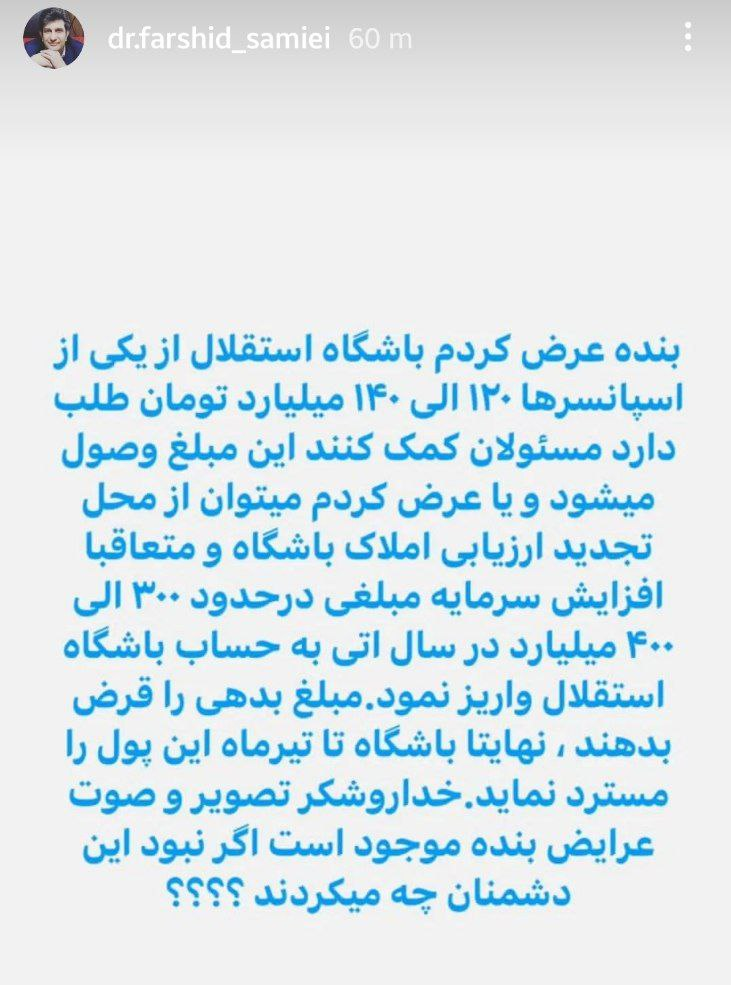Tap the center of the story screen

click(x=365, y=492)
